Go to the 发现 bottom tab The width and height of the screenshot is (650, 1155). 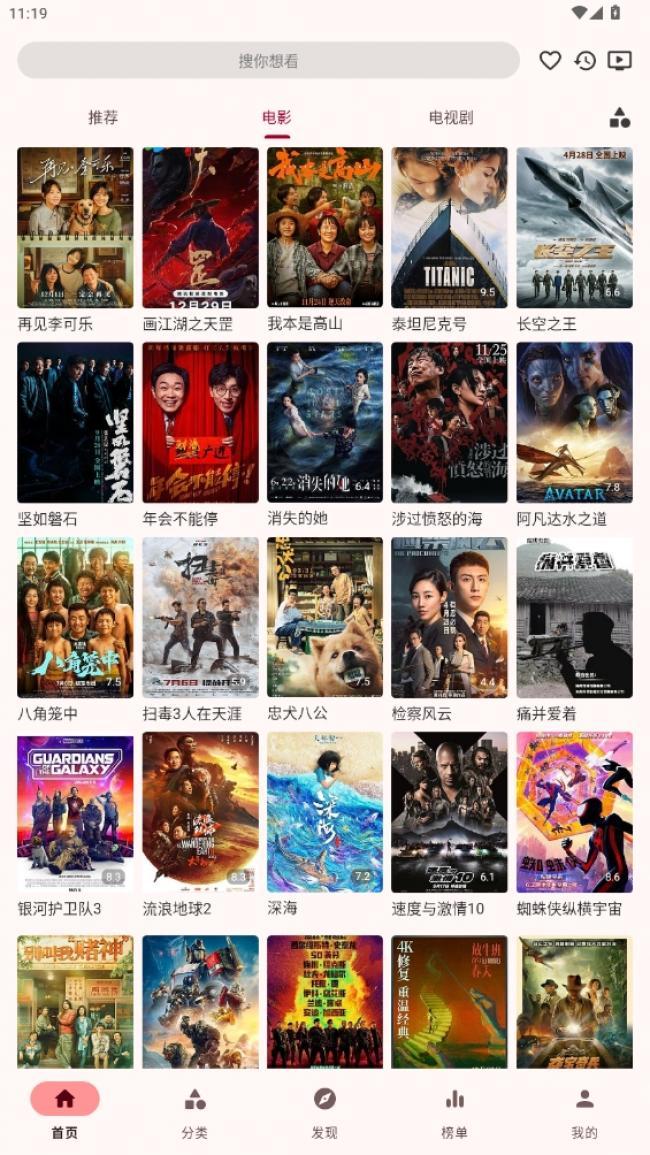(325, 1112)
